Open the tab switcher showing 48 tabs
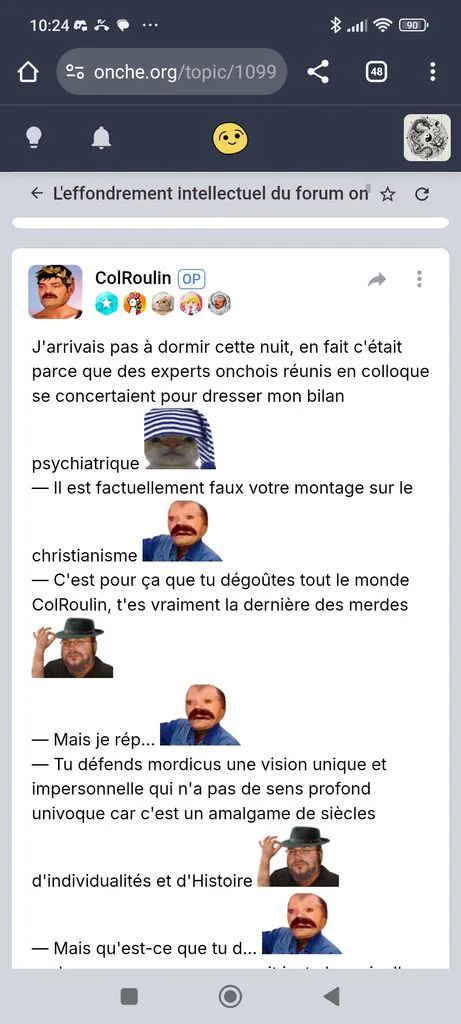461x1024 pixels. (x=376, y=72)
